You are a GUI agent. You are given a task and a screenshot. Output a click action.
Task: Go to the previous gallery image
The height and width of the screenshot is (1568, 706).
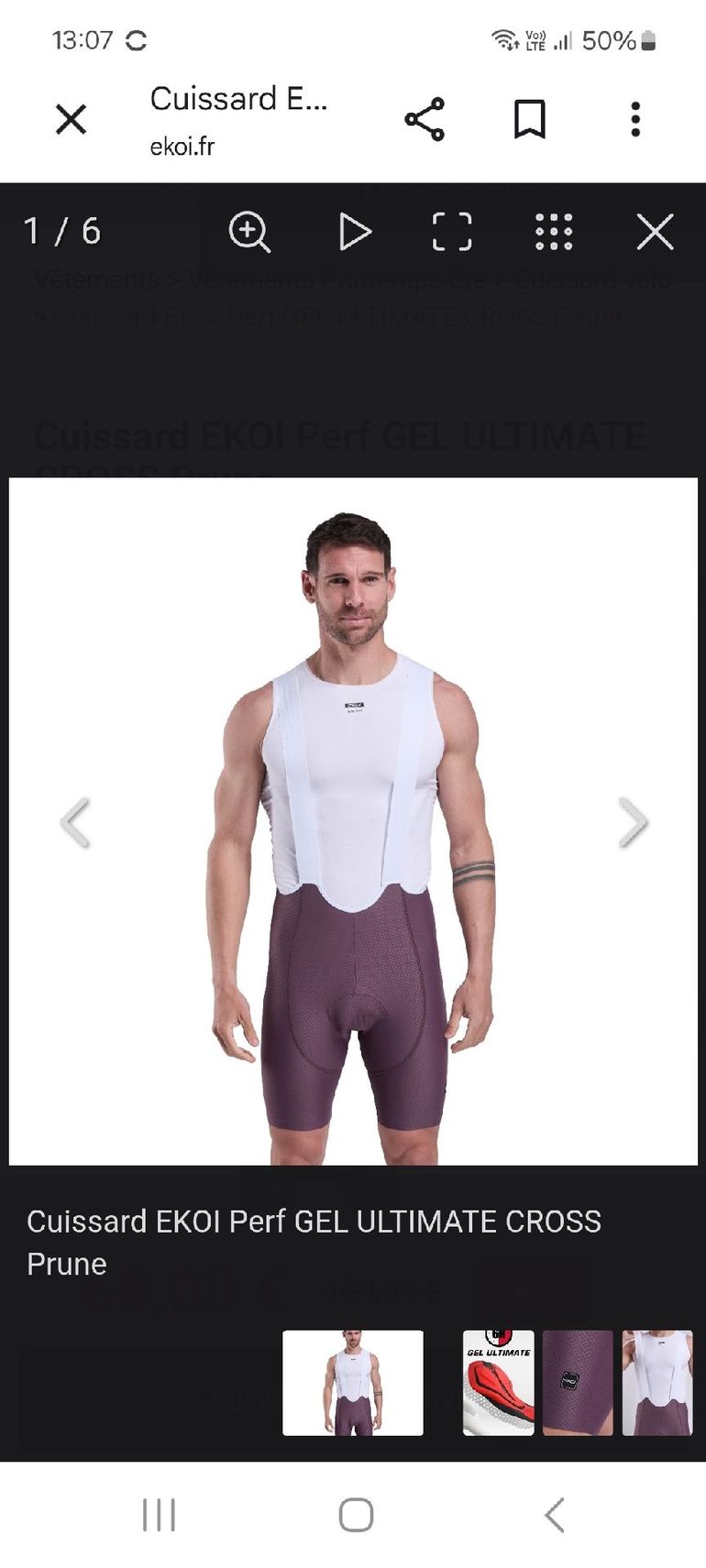(75, 822)
